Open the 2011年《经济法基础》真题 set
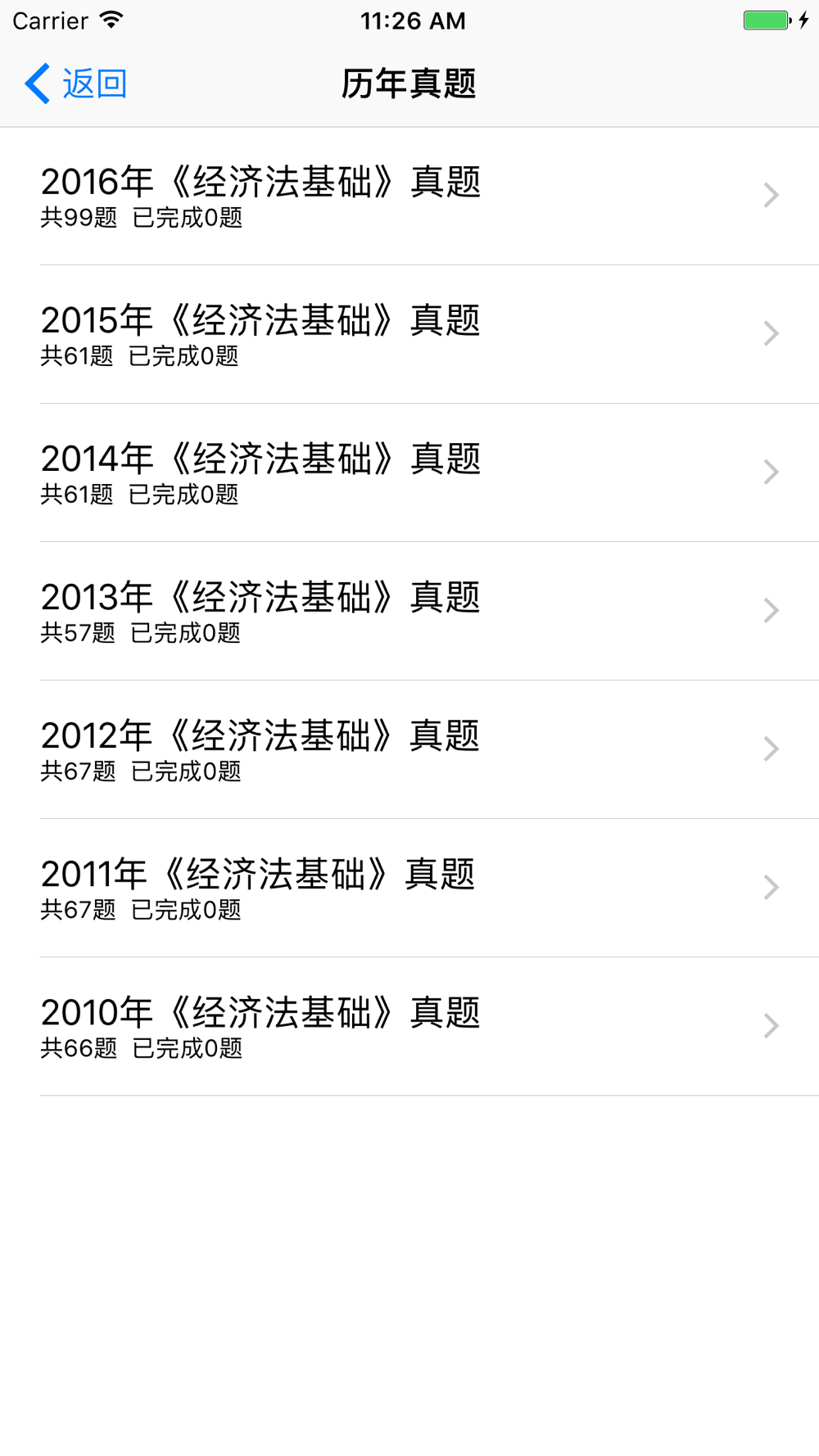 409,888
